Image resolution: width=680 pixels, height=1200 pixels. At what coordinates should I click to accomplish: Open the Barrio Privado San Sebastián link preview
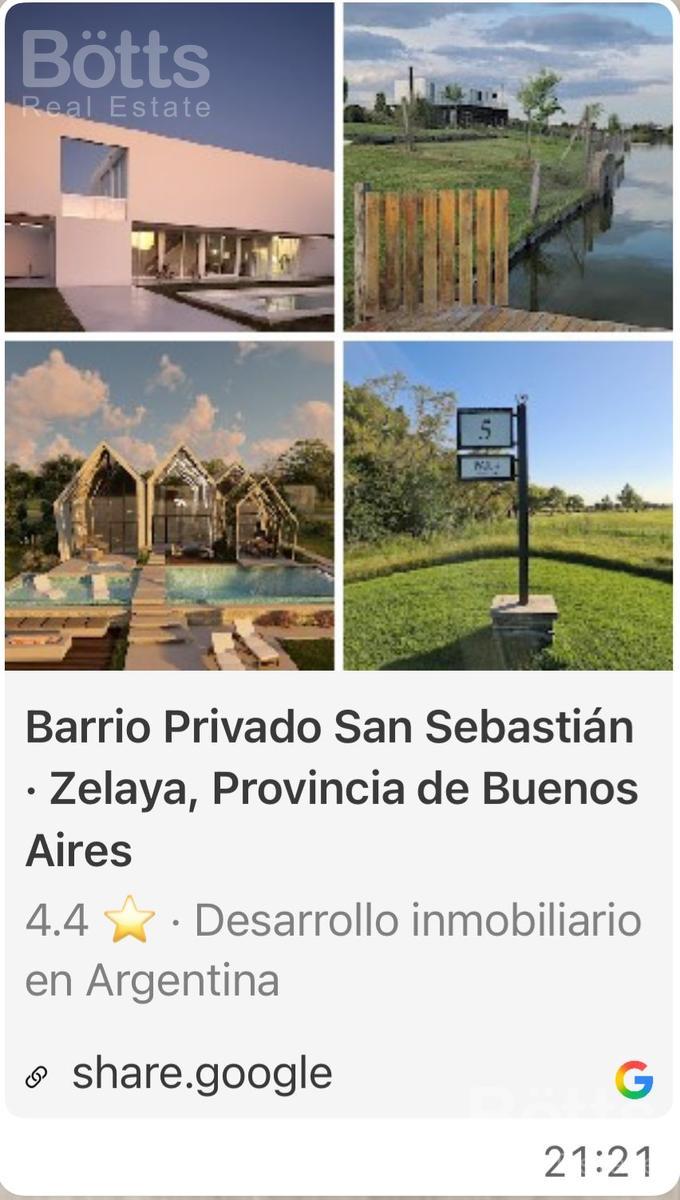(x=339, y=560)
